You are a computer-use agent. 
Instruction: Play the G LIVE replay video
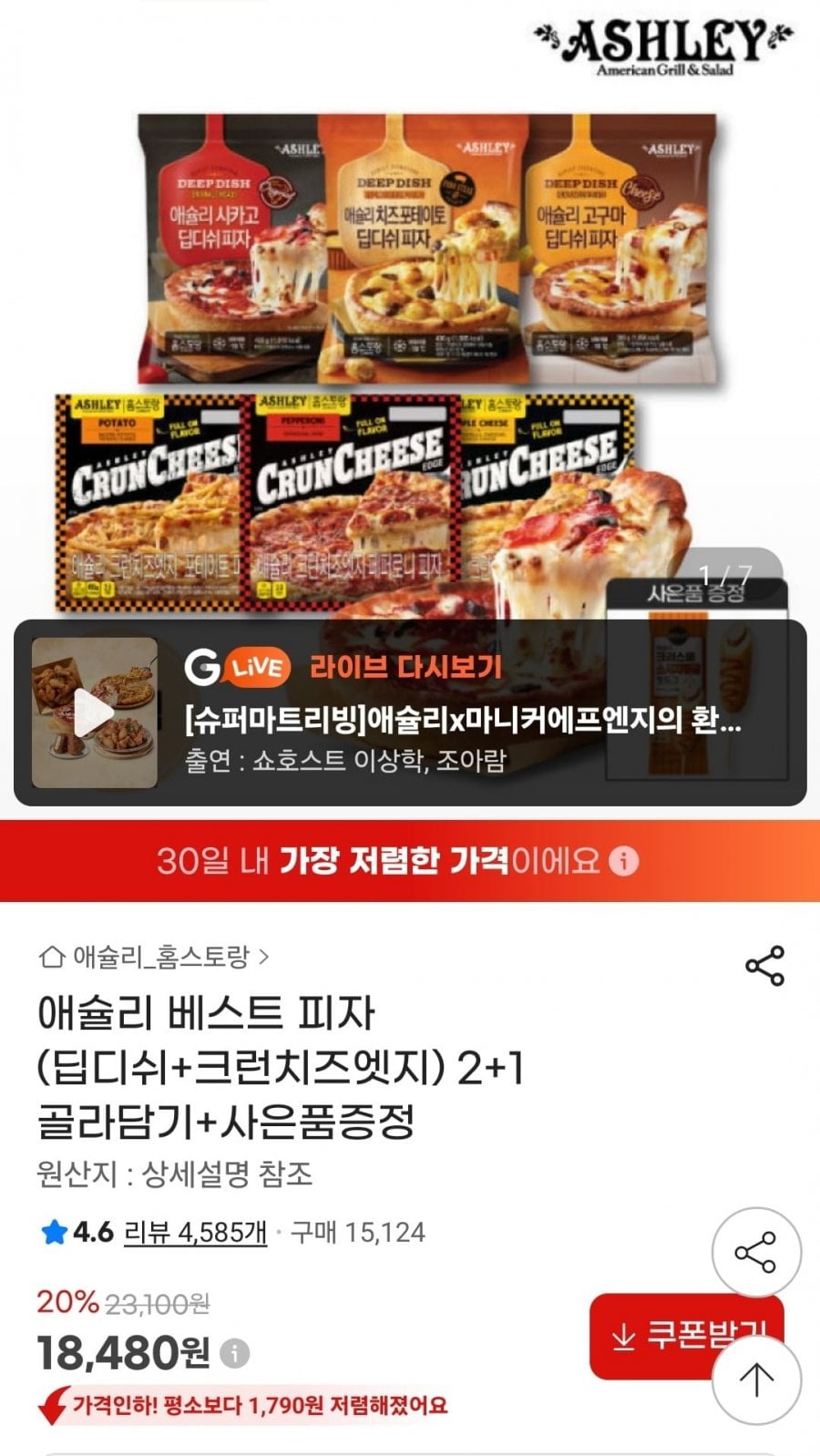tap(94, 713)
